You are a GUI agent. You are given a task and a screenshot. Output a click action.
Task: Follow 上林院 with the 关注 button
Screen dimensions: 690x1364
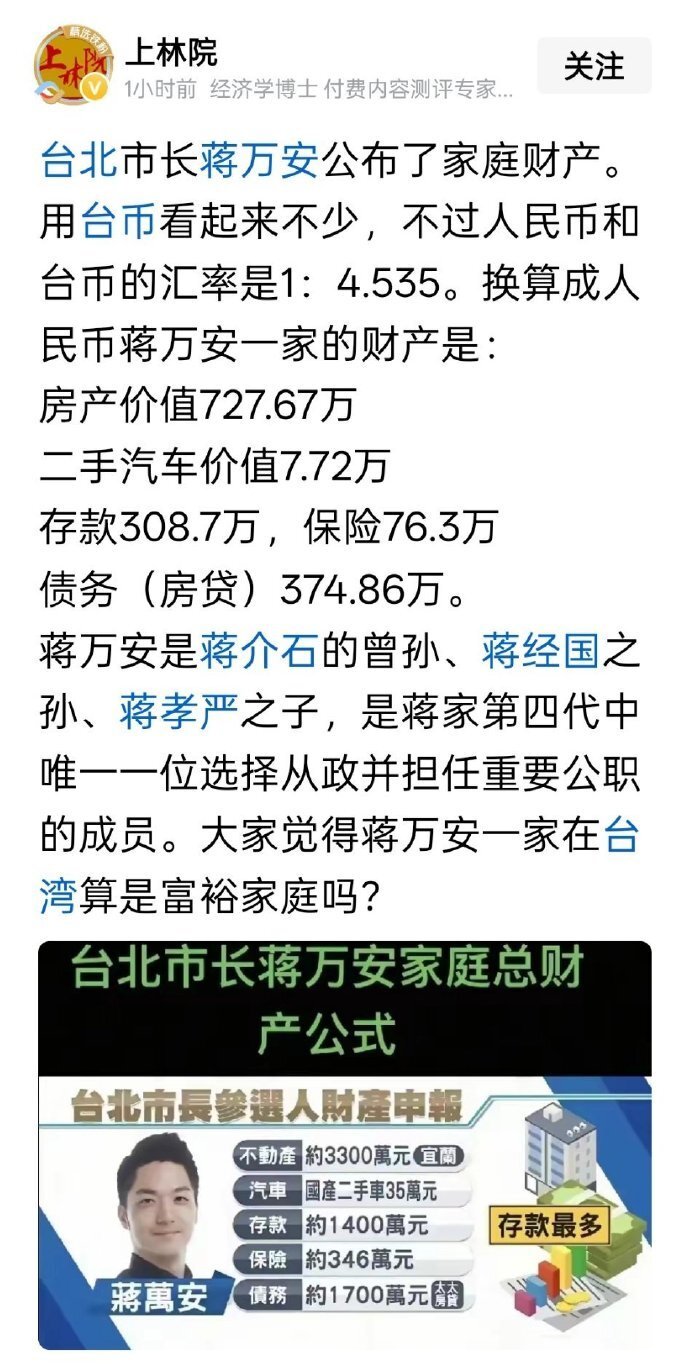coord(594,66)
